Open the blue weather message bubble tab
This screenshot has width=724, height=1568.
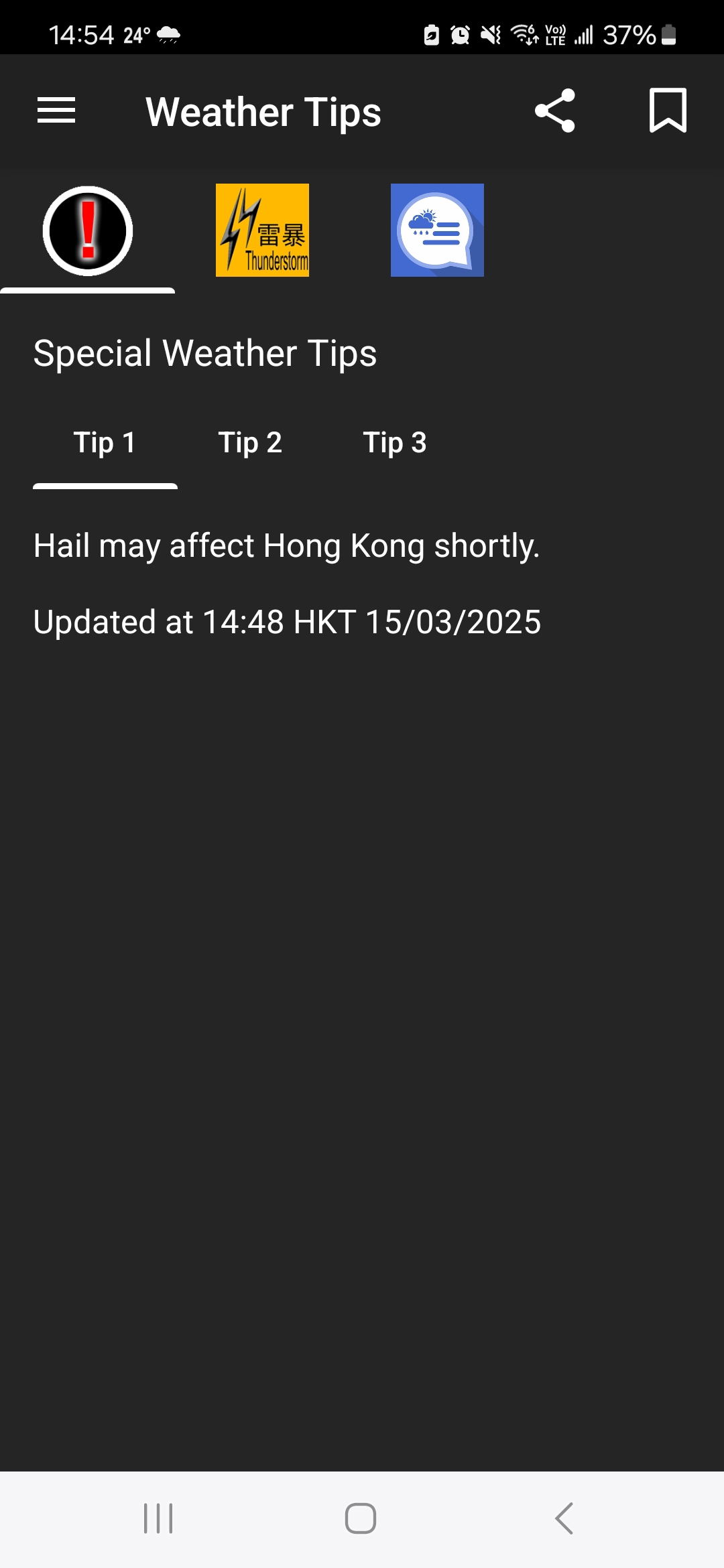pos(437,230)
